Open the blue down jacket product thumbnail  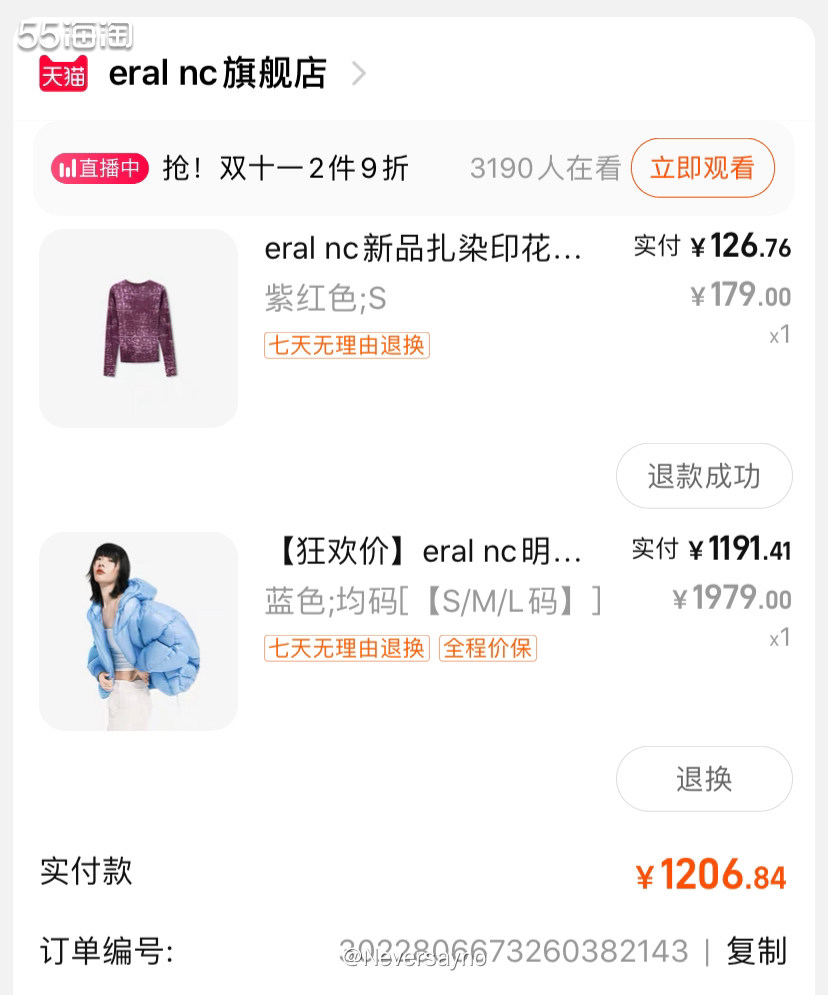pos(138,630)
